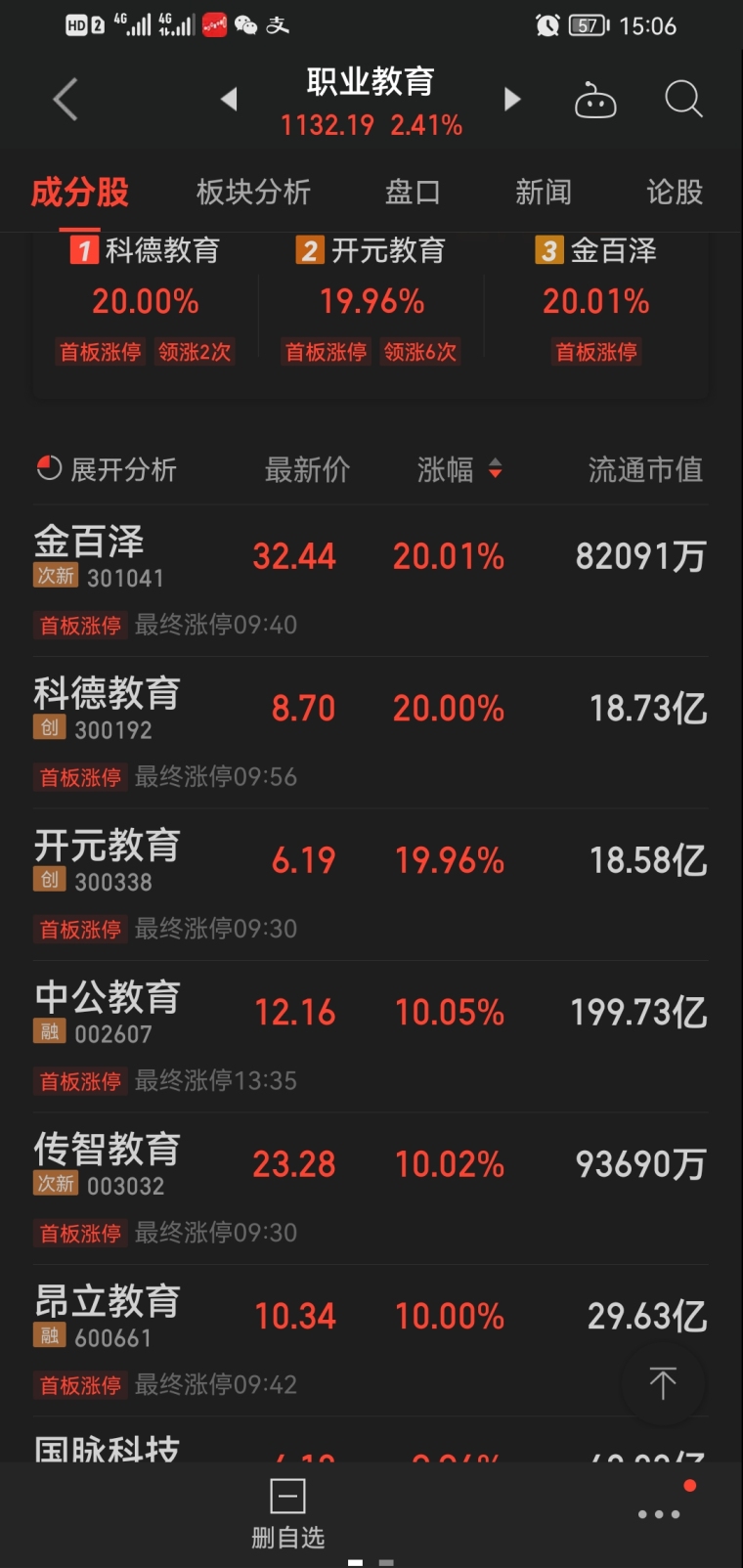Jump back to top with the arrow button
The height and width of the screenshot is (1568, 743).
[x=663, y=1382]
